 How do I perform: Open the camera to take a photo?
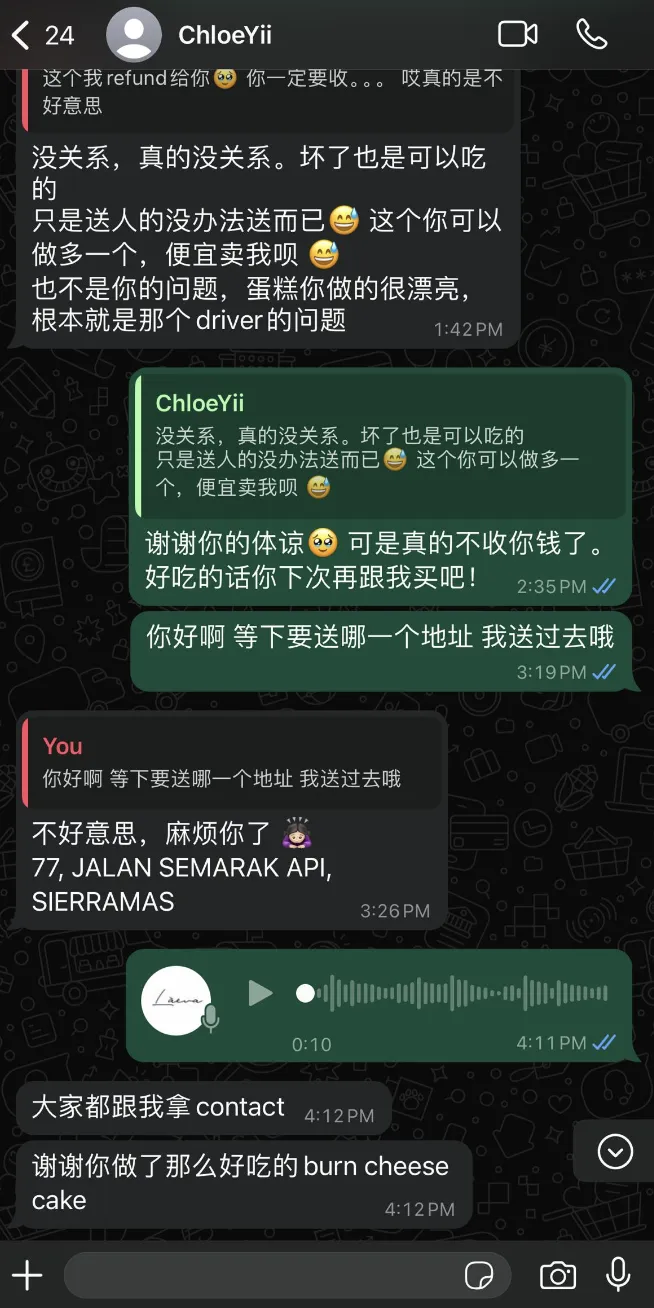tap(558, 1275)
